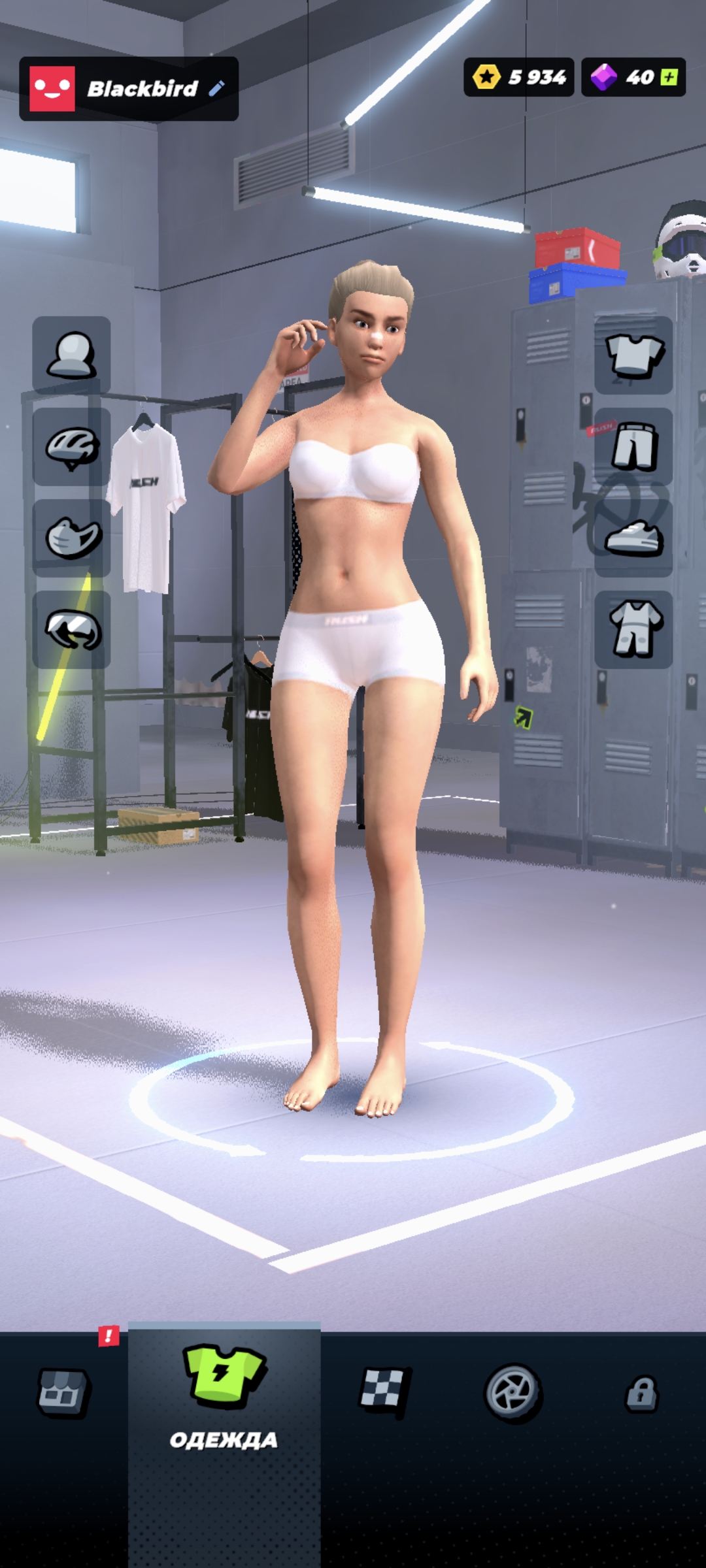Select the pants category
The height and width of the screenshot is (1568, 706).
[633, 447]
